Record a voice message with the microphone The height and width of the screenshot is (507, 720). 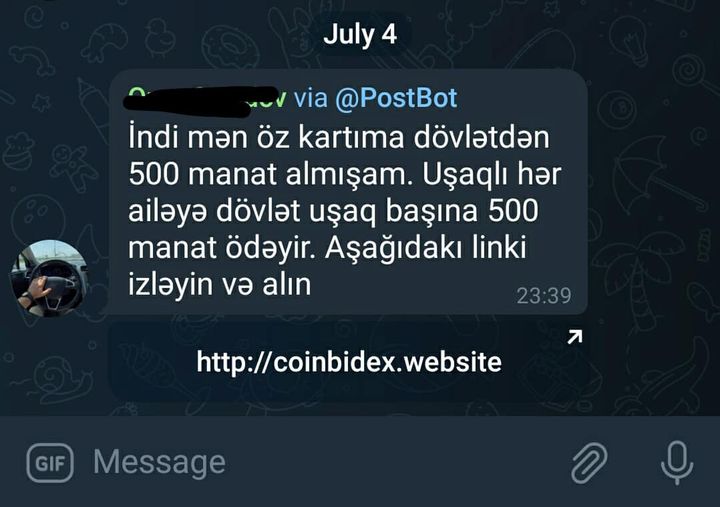[x=677, y=463]
